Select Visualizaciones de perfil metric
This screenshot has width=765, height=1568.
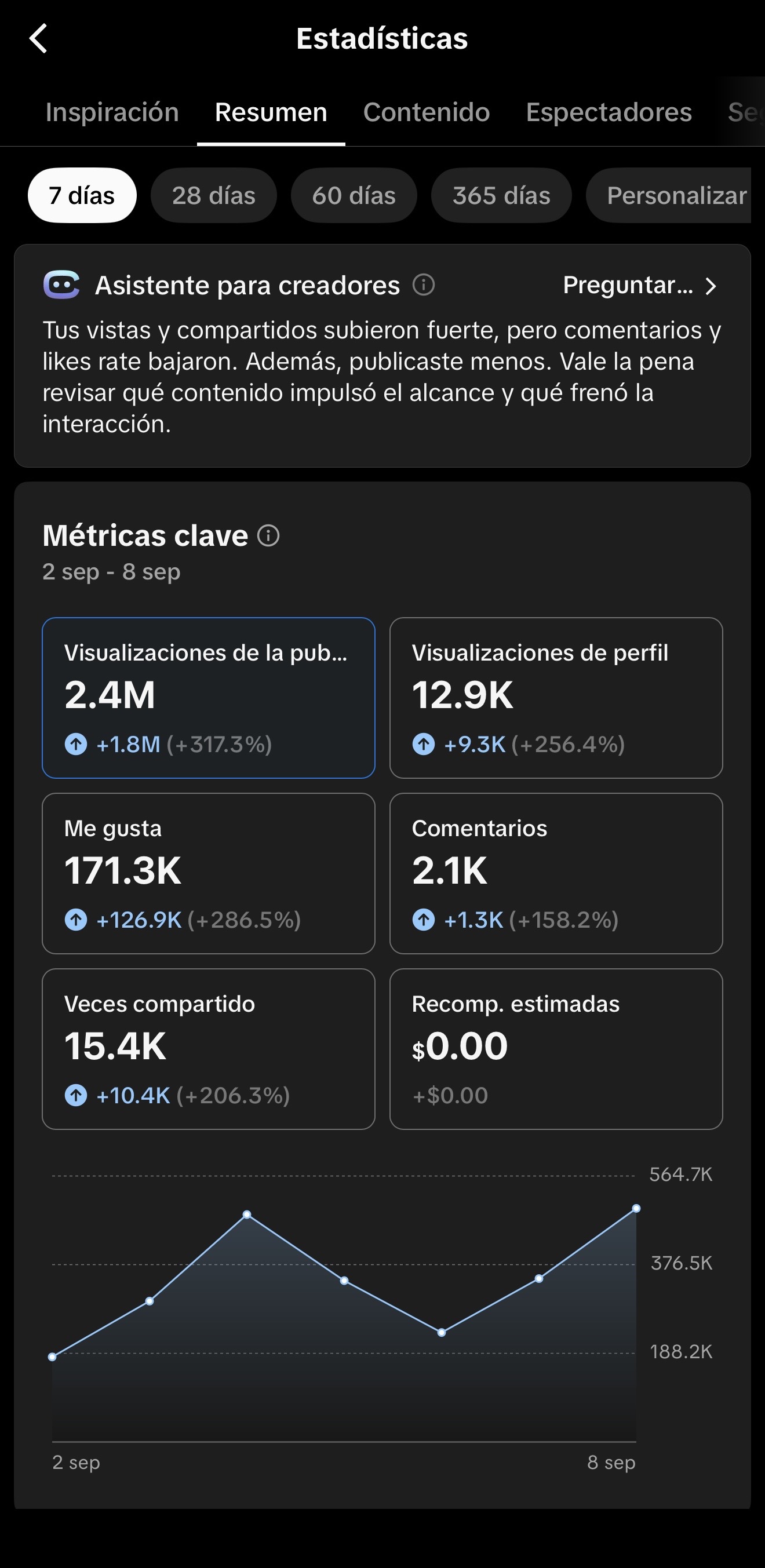[x=556, y=698]
